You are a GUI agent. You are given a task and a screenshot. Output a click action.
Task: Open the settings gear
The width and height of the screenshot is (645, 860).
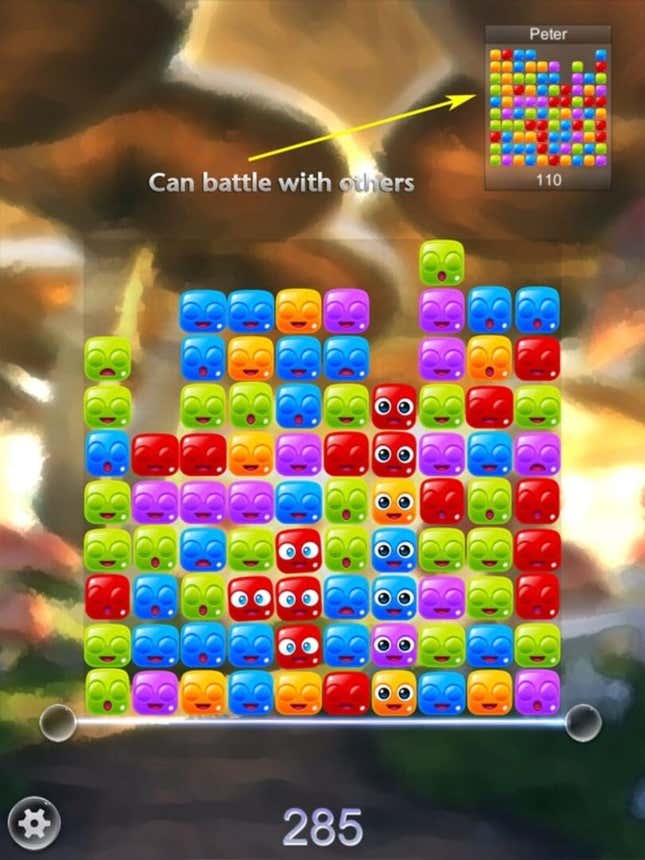[34, 822]
